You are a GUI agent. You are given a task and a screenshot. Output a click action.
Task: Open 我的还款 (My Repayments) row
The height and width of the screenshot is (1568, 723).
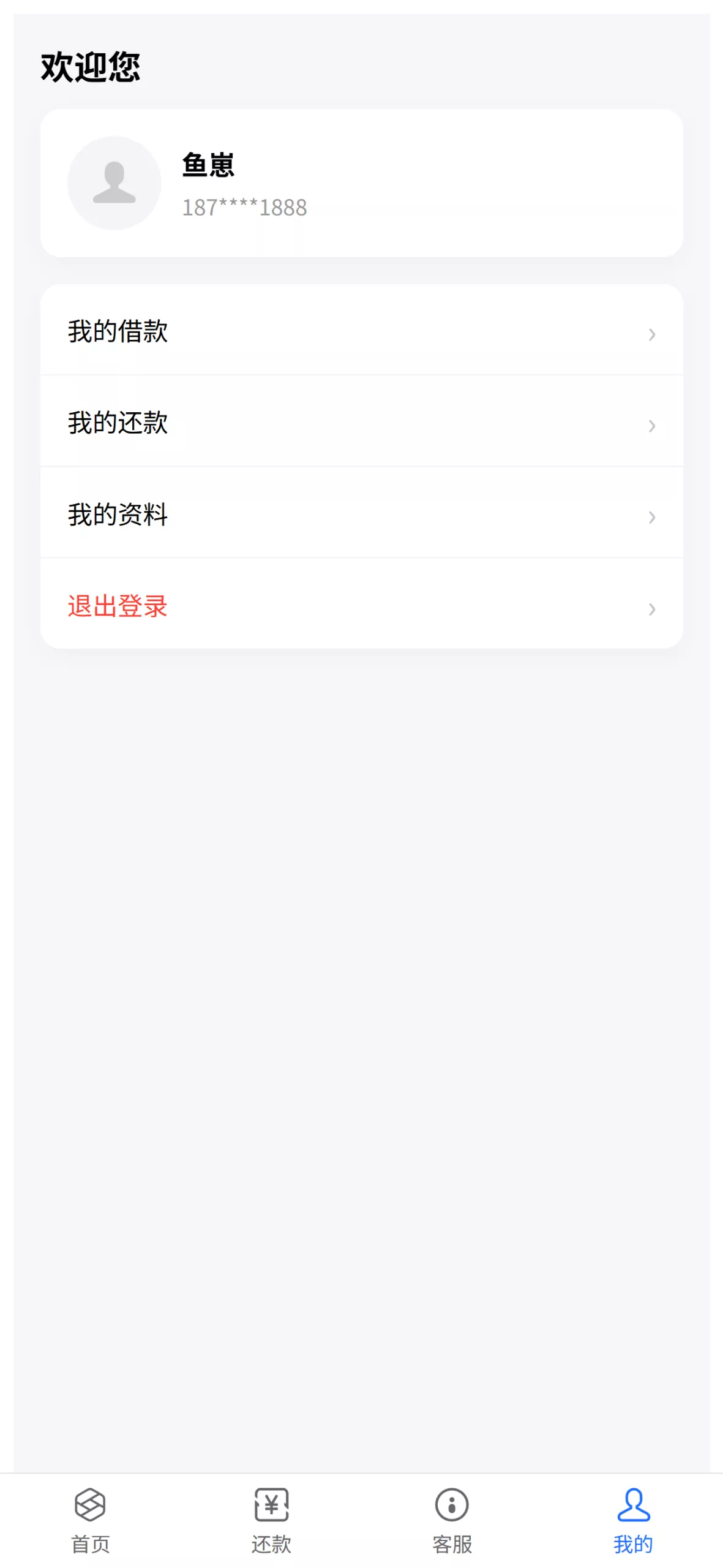(x=361, y=423)
